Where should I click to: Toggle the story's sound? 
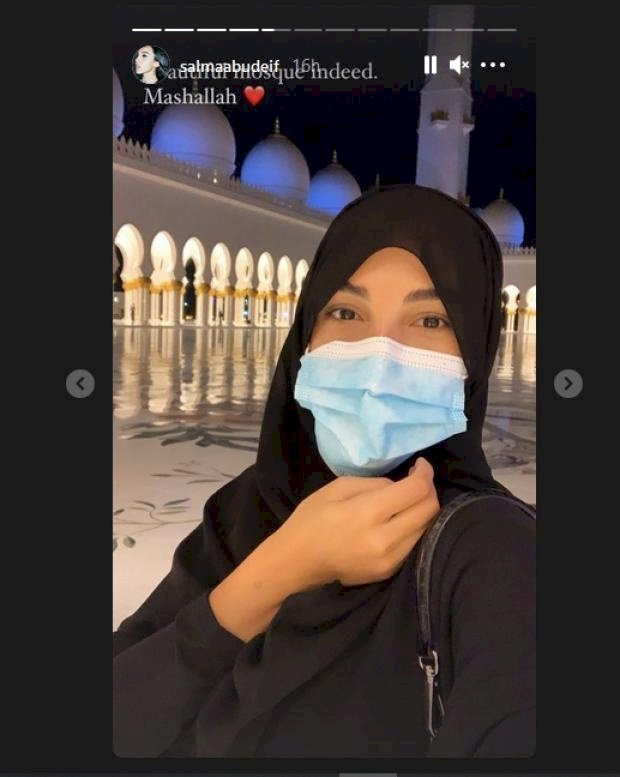click(x=459, y=65)
